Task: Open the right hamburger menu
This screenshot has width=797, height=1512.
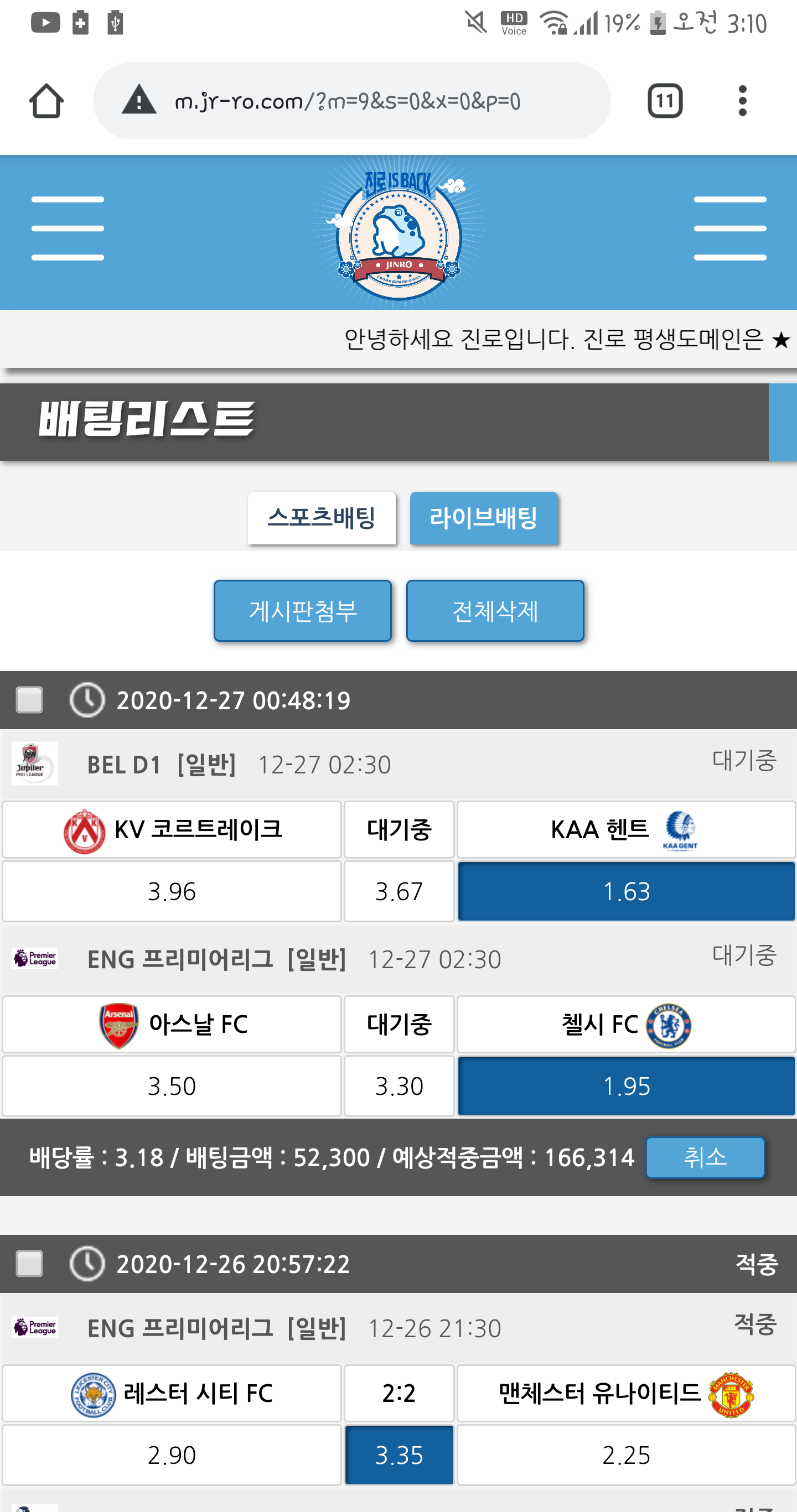Action: tap(729, 228)
